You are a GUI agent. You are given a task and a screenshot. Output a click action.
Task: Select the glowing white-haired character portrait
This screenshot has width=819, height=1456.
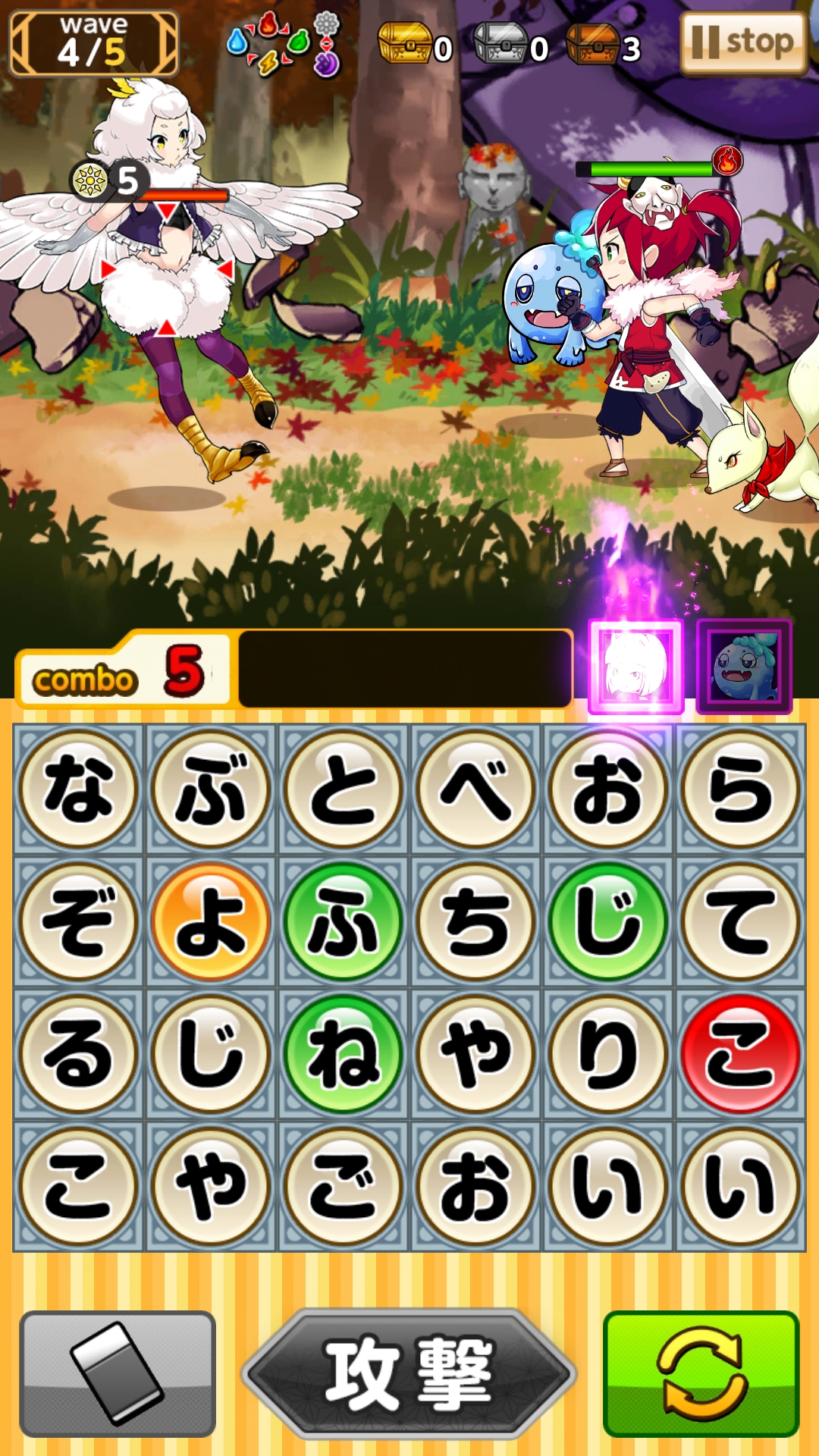pos(635,667)
